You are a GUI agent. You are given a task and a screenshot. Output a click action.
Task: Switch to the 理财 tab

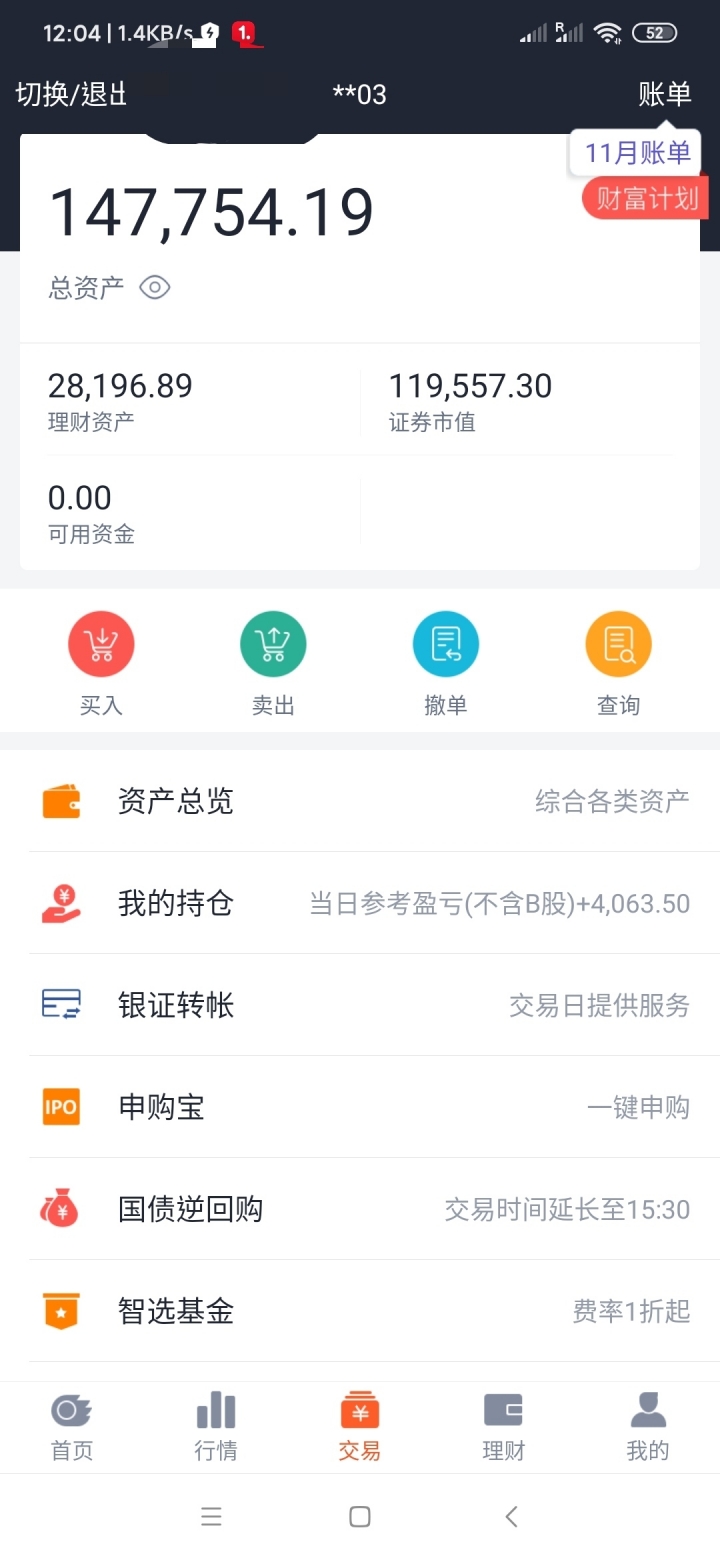point(503,1427)
